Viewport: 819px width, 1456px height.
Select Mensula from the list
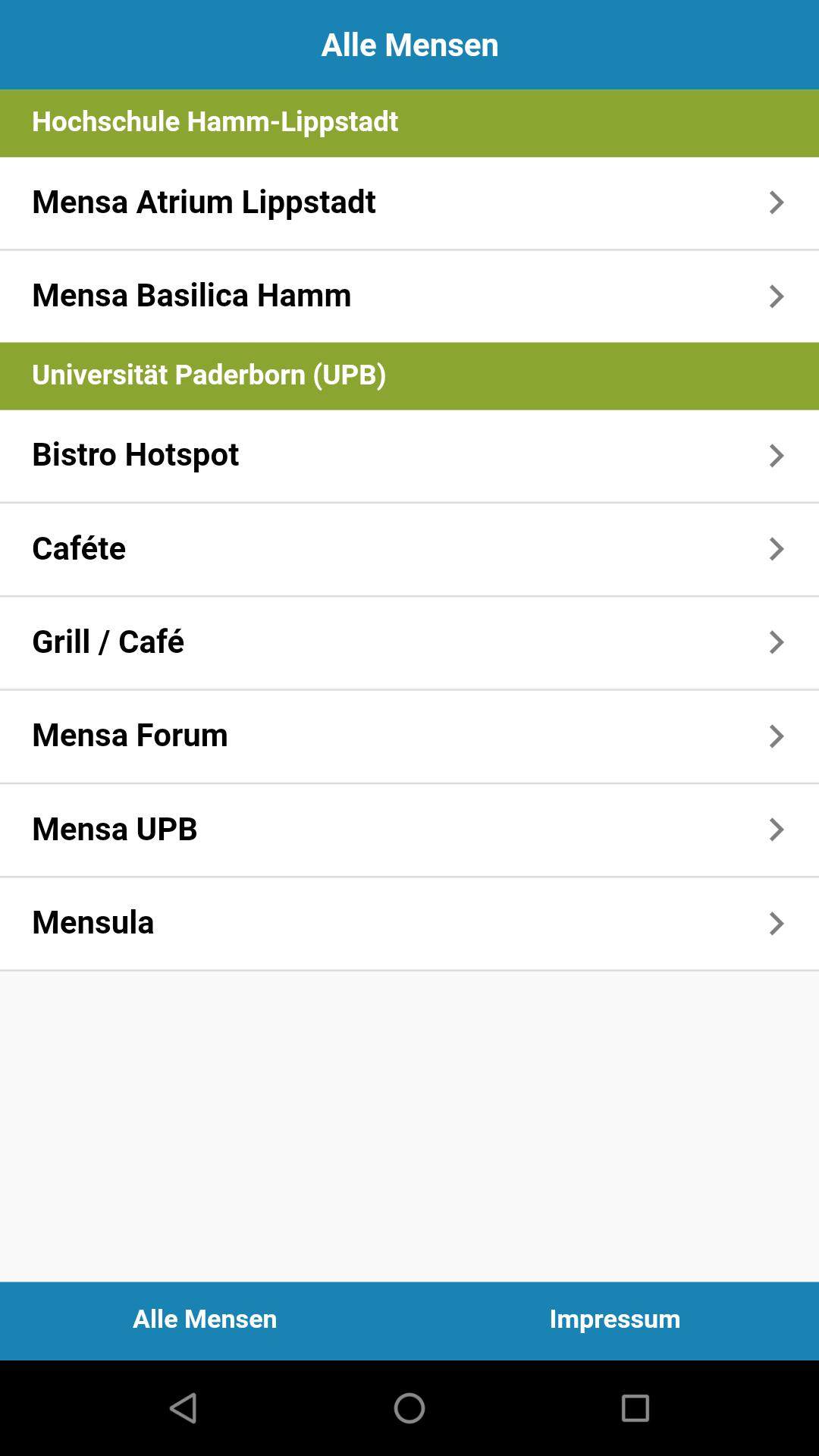(x=409, y=924)
